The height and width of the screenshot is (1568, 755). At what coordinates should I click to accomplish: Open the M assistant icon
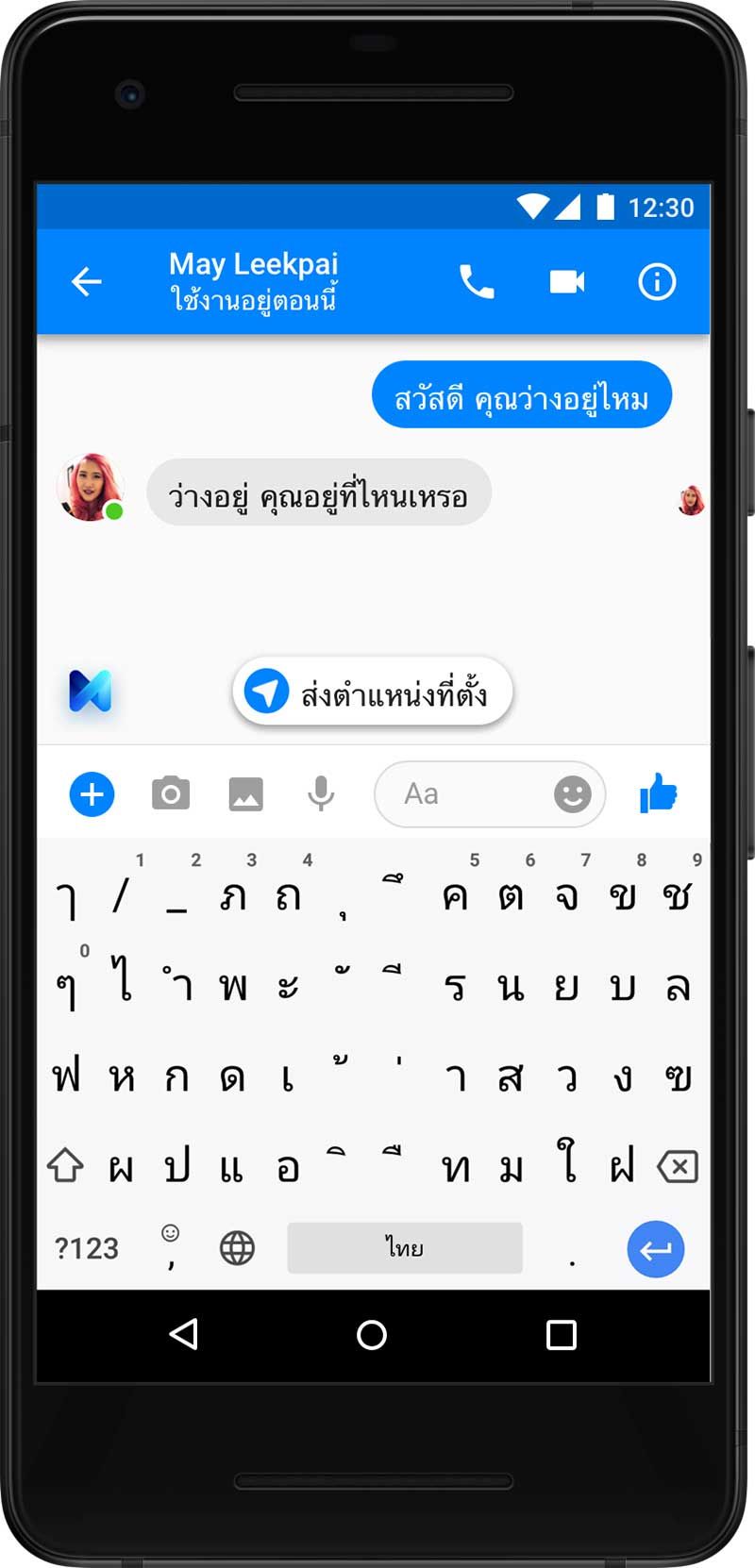tap(91, 691)
